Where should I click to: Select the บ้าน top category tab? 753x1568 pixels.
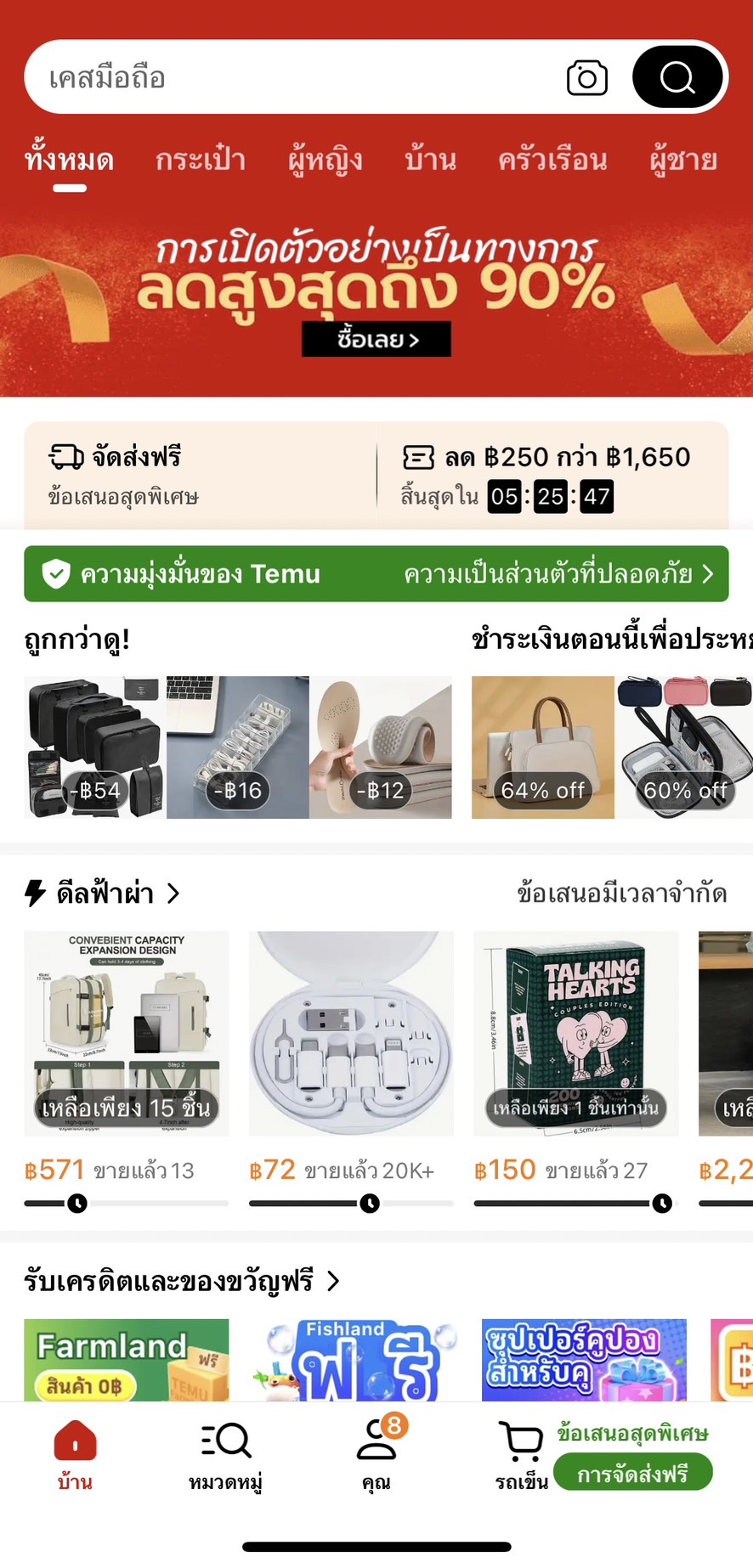[x=430, y=160]
